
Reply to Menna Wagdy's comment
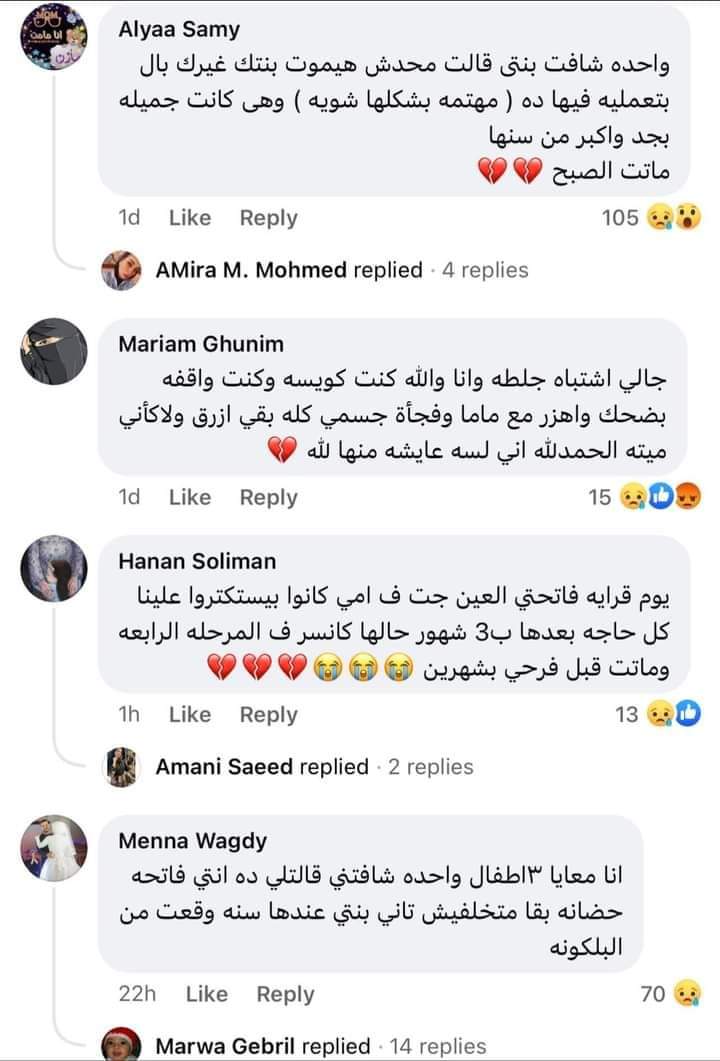coord(285,994)
